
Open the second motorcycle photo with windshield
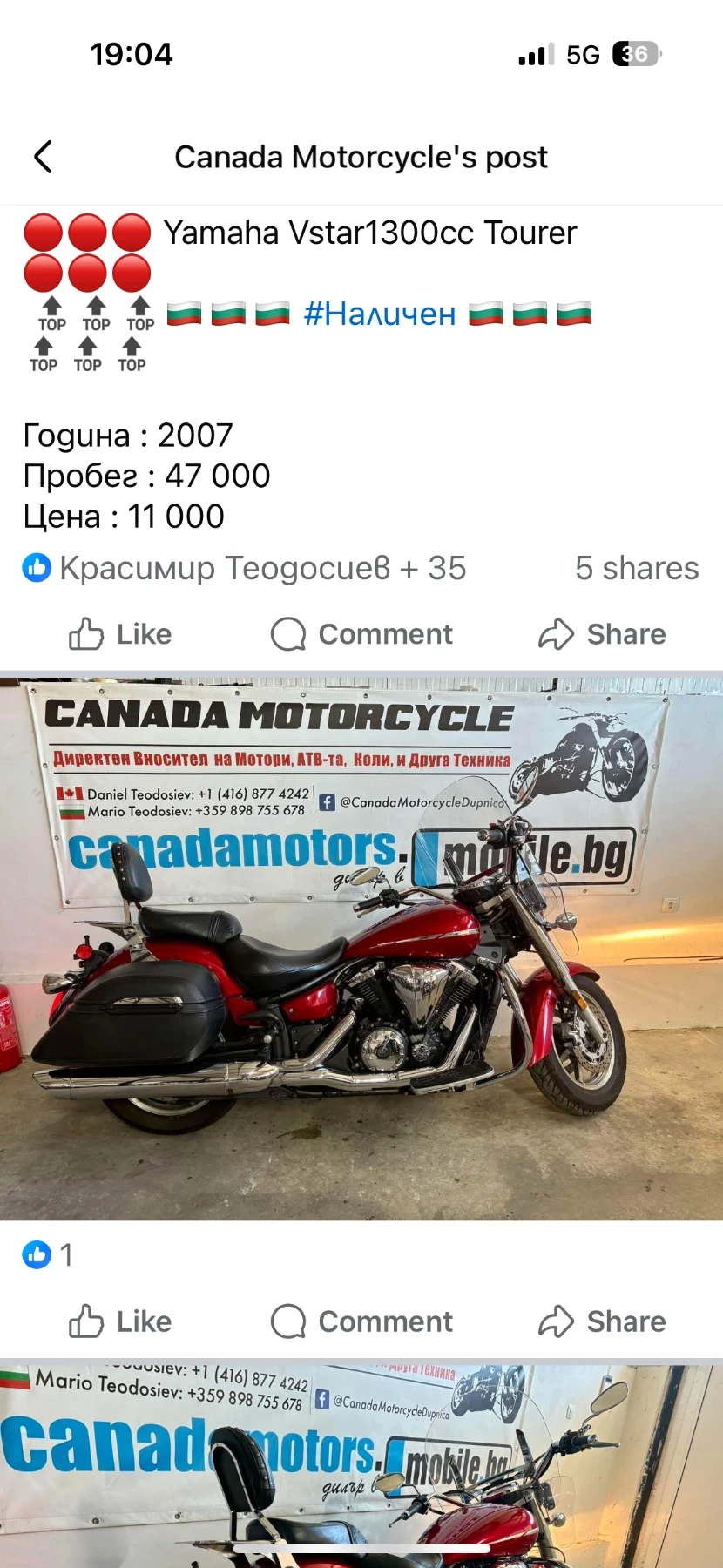[x=361, y=1463]
